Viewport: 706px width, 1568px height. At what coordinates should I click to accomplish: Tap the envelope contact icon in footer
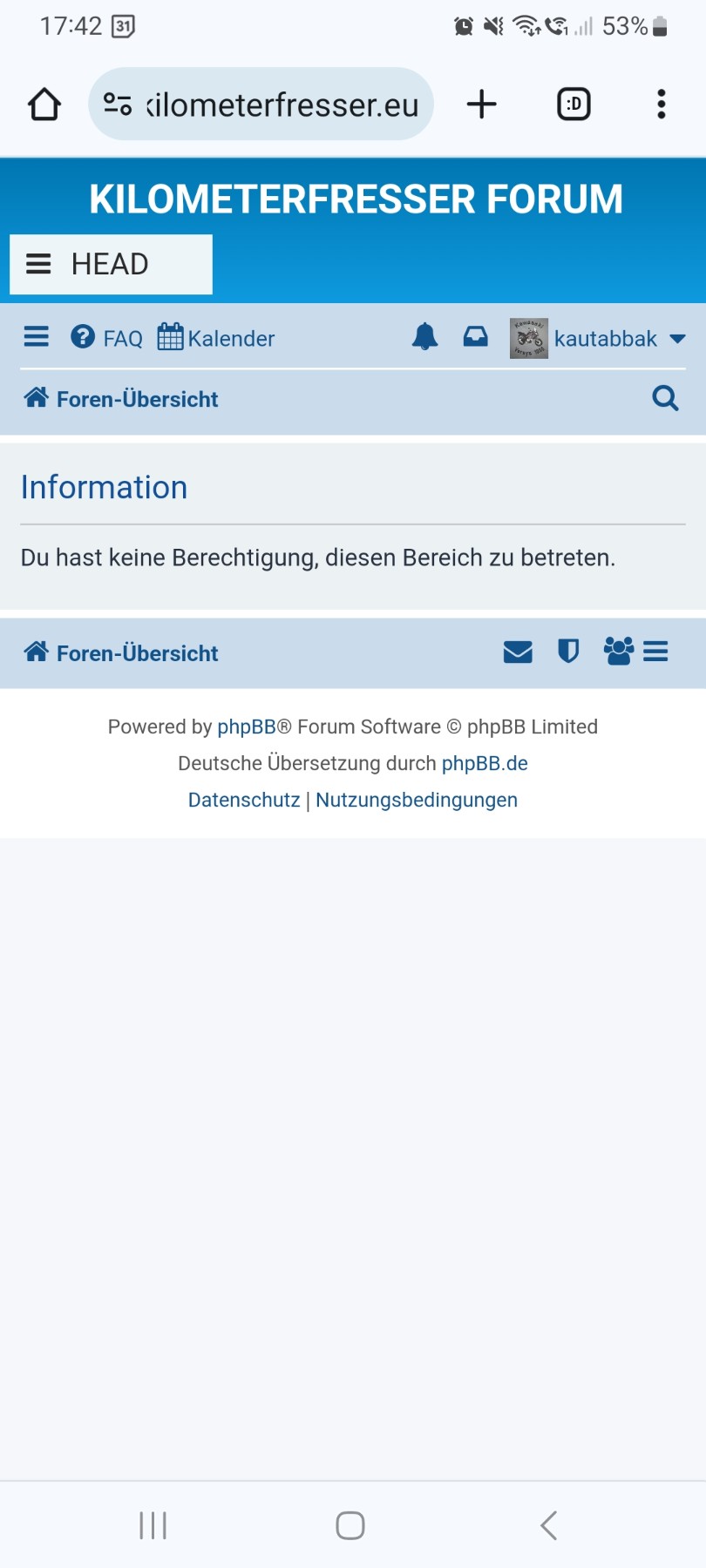[x=518, y=652]
